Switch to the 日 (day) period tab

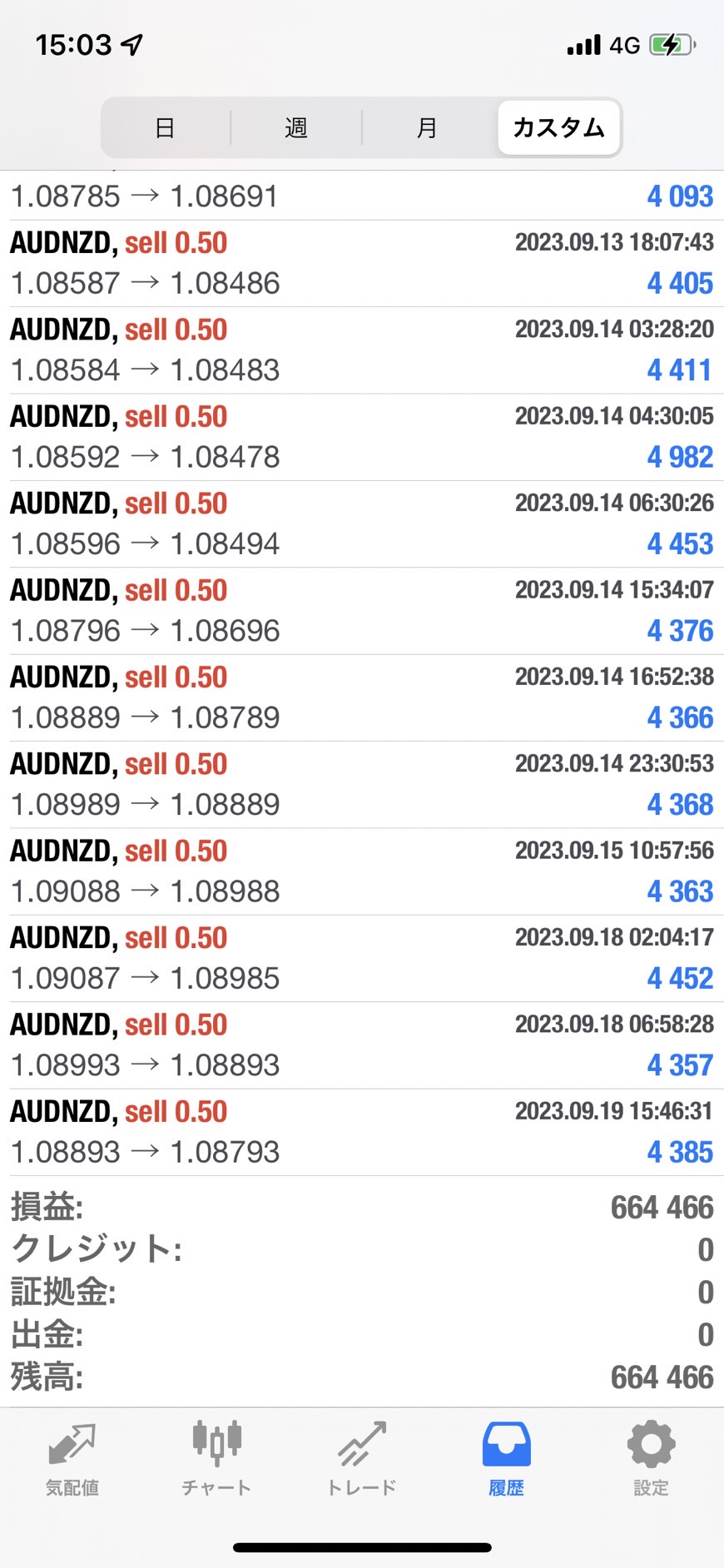coord(165,128)
